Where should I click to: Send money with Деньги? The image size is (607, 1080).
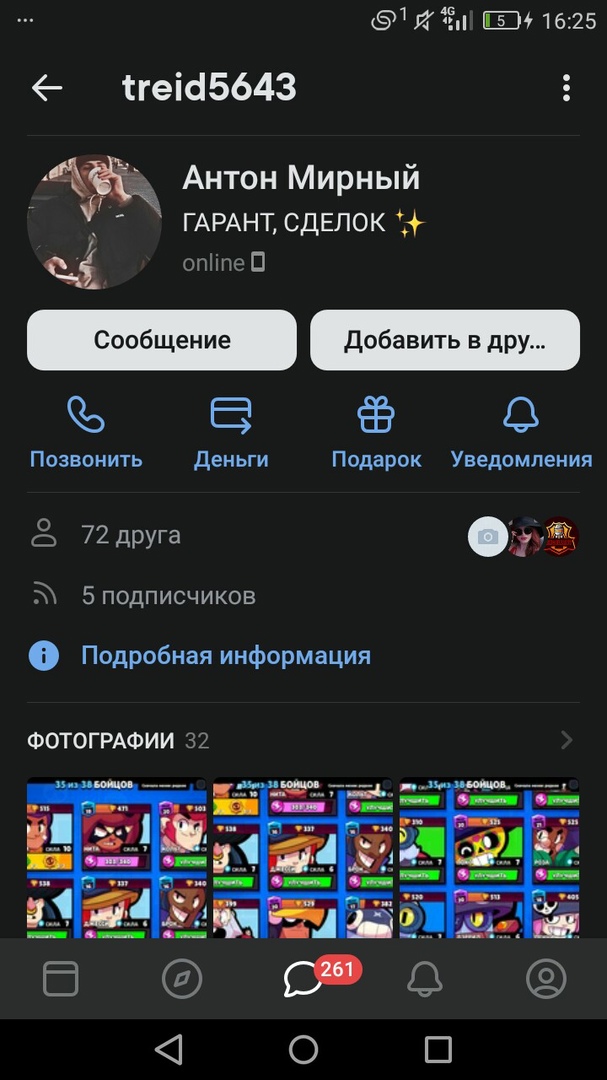pyautogui.click(x=231, y=432)
